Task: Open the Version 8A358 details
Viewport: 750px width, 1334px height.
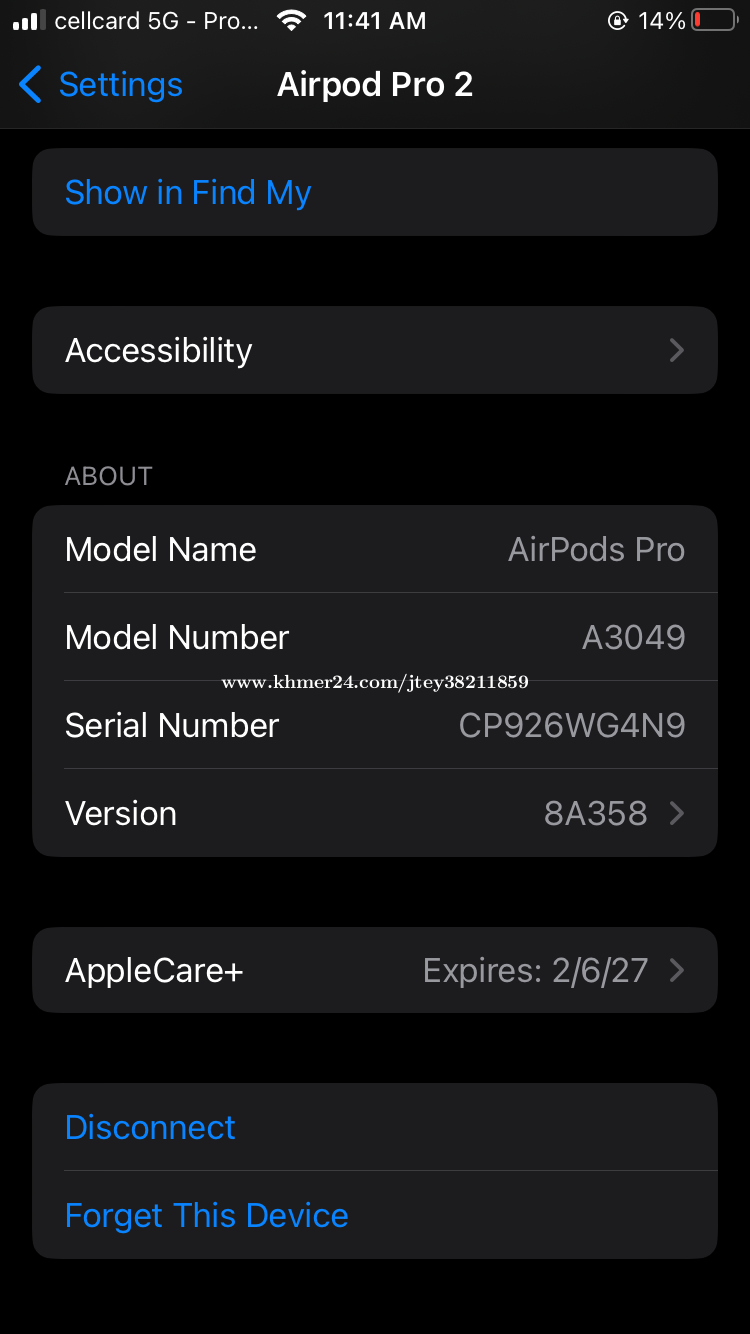Action: tap(375, 813)
